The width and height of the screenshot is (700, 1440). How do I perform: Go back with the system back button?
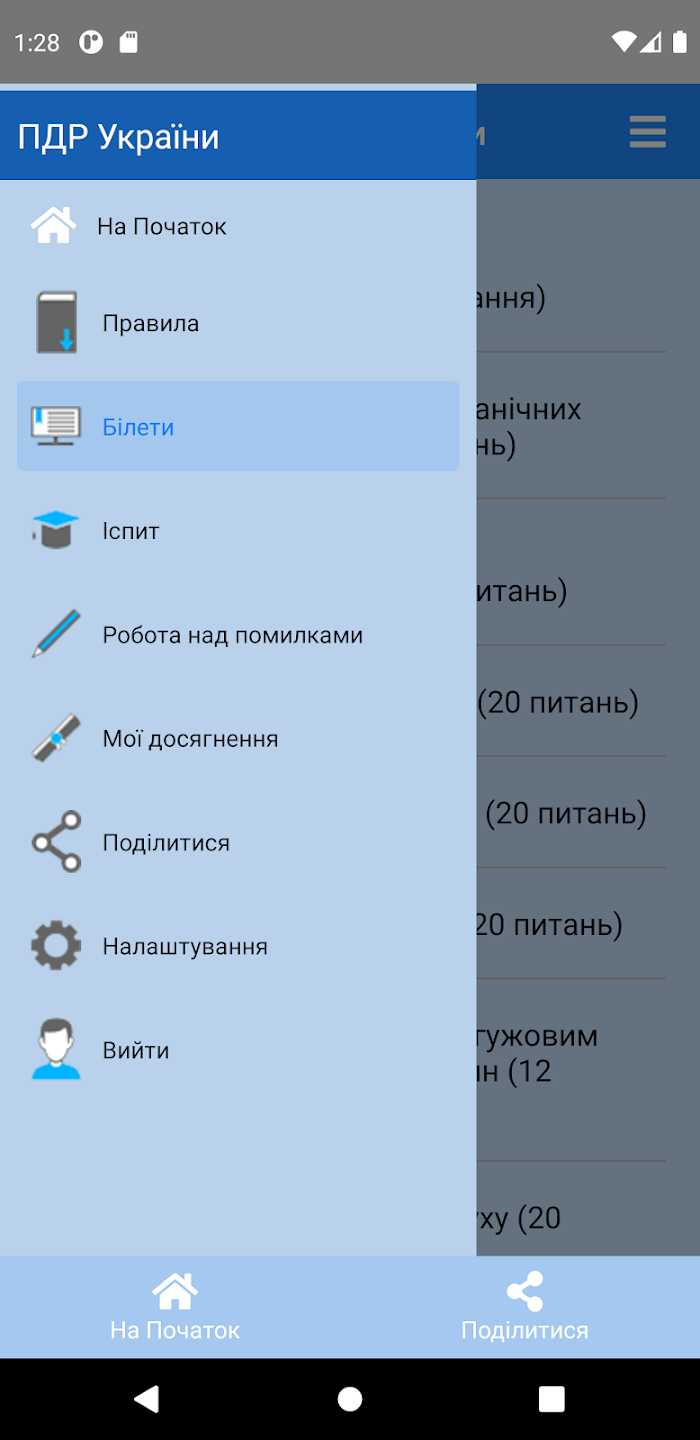click(147, 1398)
